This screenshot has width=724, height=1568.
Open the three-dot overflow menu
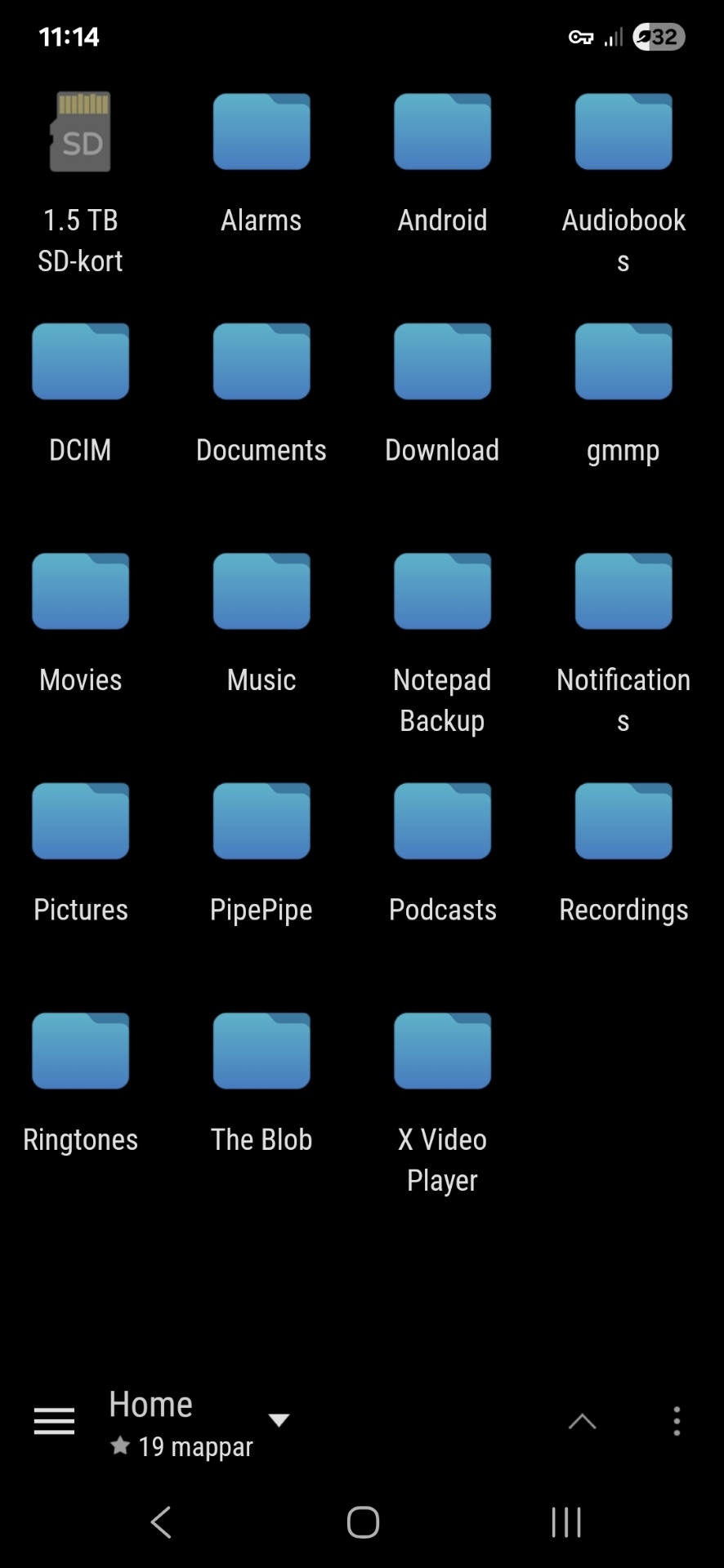point(677,1422)
